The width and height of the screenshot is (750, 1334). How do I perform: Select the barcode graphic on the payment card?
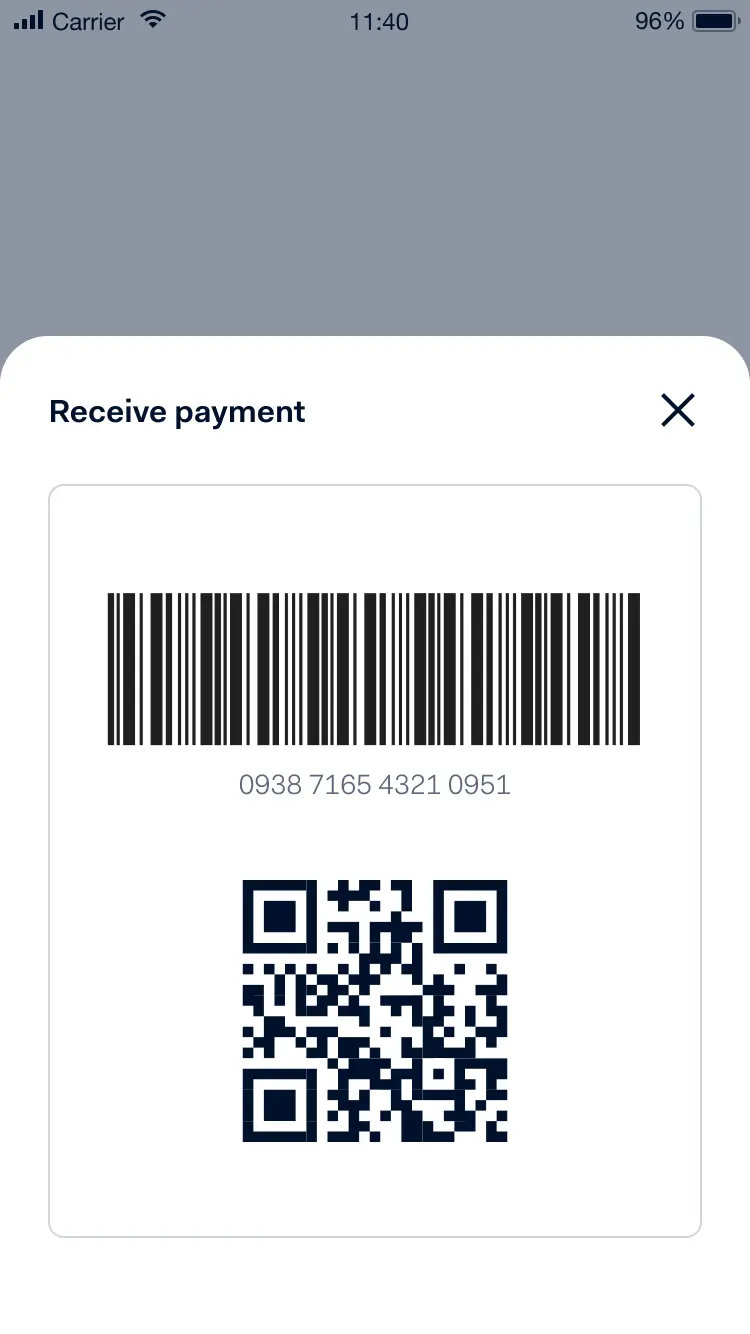[375, 668]
